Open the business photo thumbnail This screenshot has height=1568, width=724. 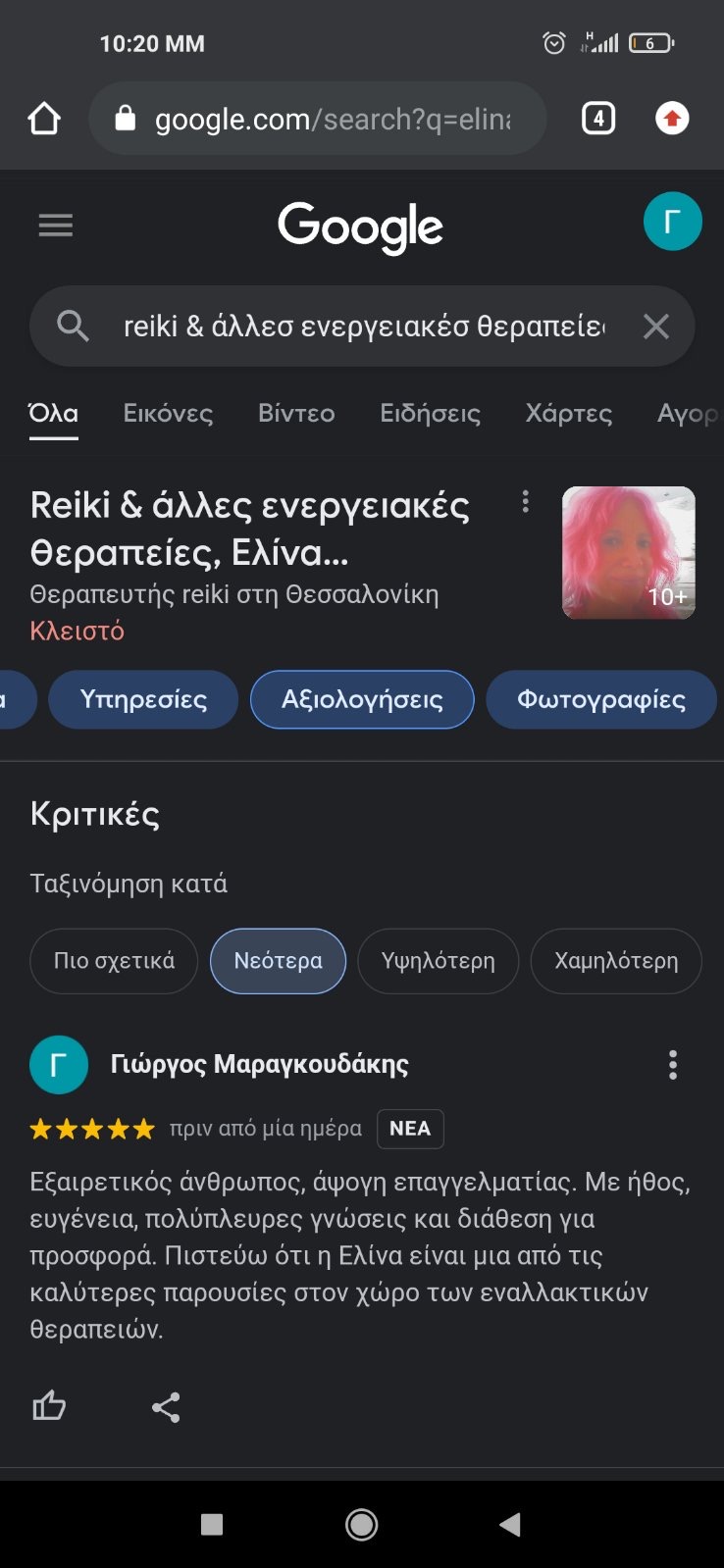point(628,552)
